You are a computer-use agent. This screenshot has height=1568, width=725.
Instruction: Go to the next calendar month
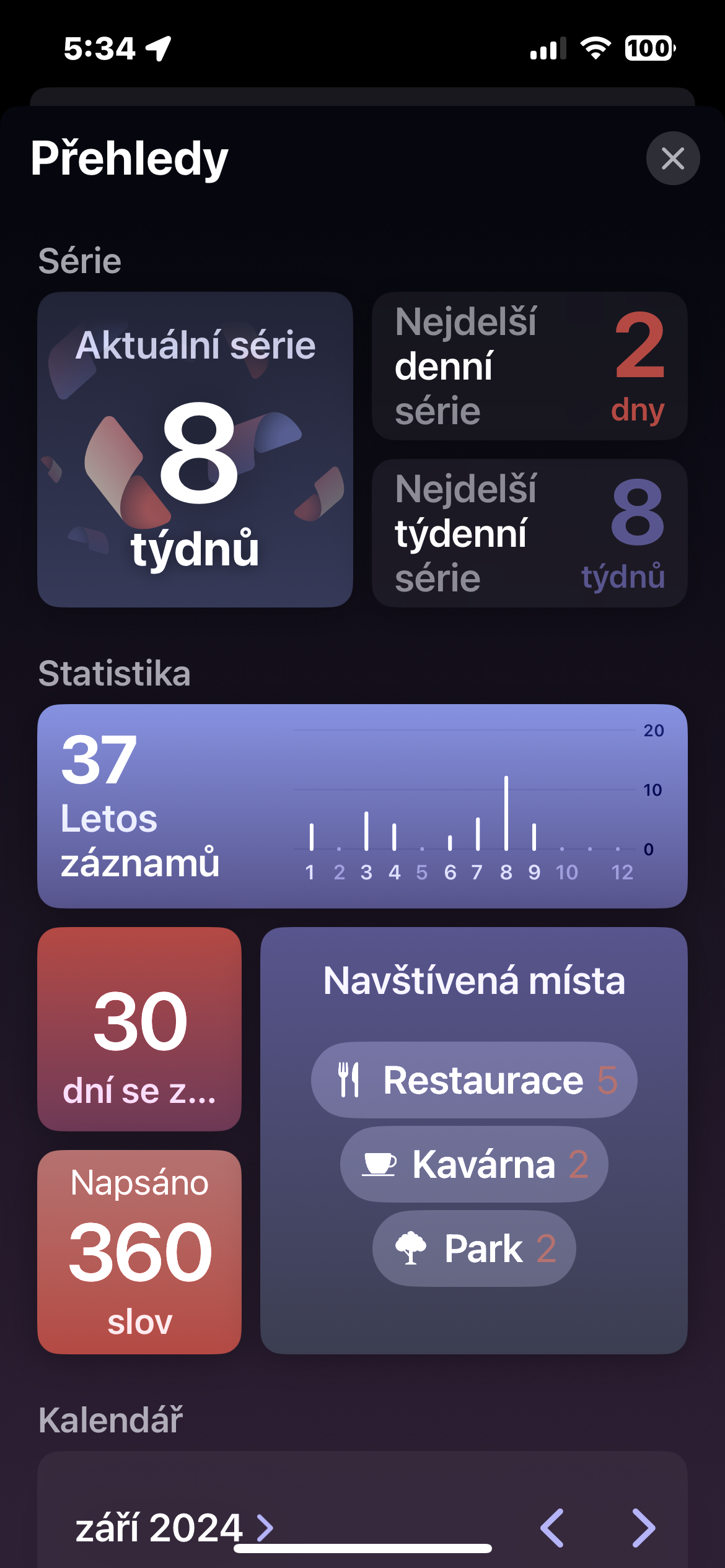[x=643, y=1528]
